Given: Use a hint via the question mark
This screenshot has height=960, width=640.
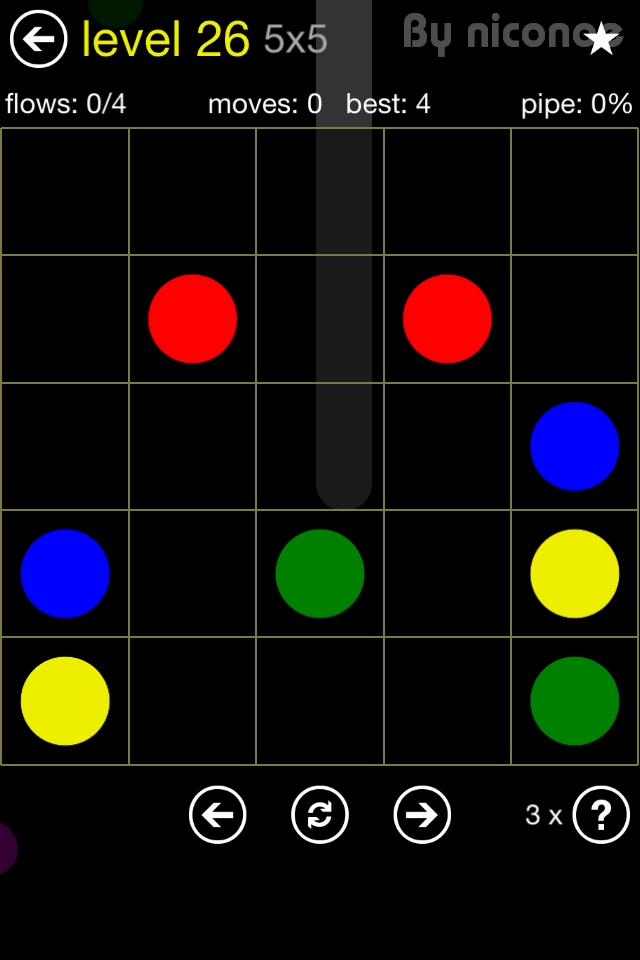Looking at the screenshot, I should pyautogui.click(x=601, y=815).
